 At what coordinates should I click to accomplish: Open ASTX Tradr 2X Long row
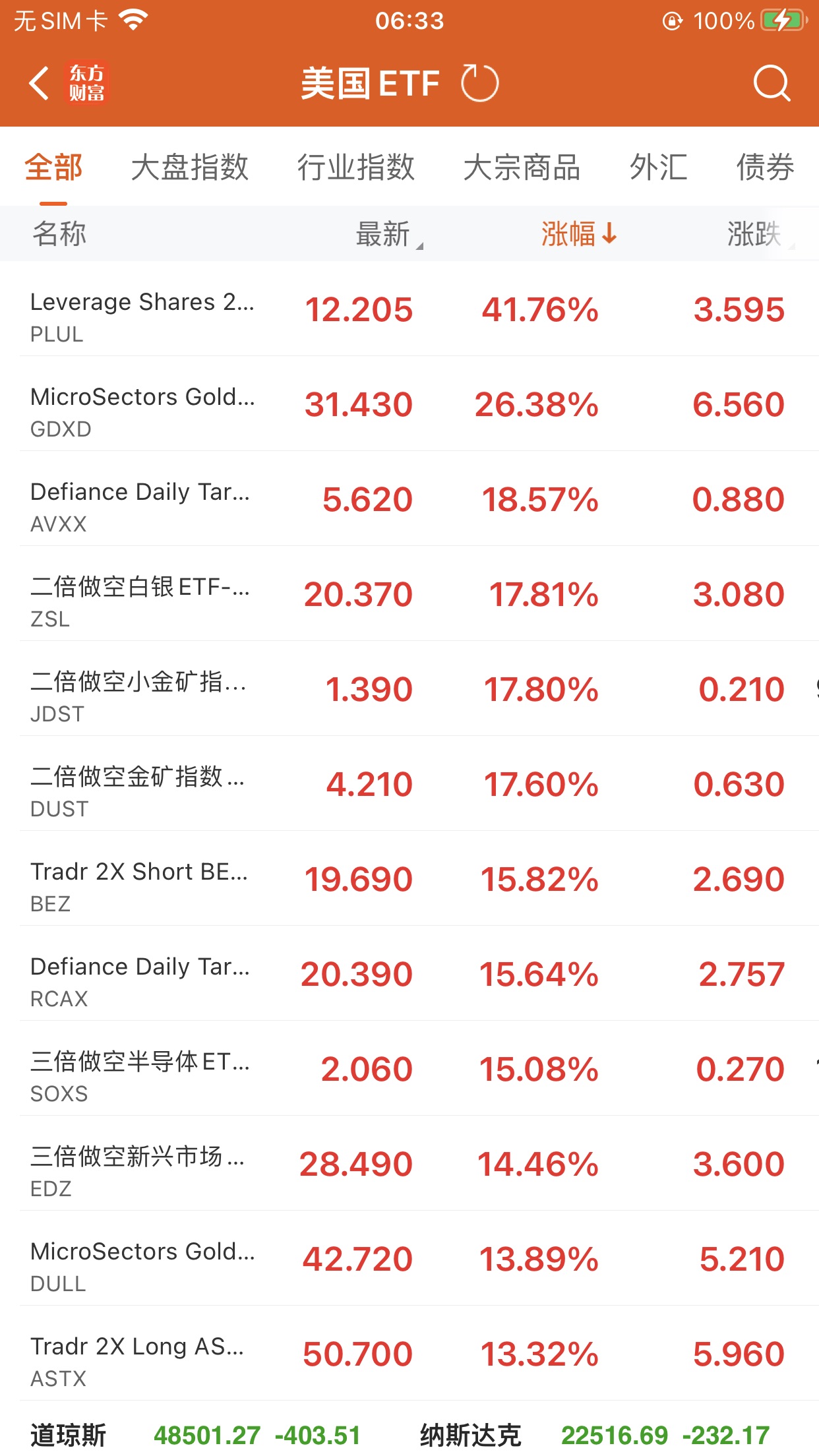(x=409, y=1354)
